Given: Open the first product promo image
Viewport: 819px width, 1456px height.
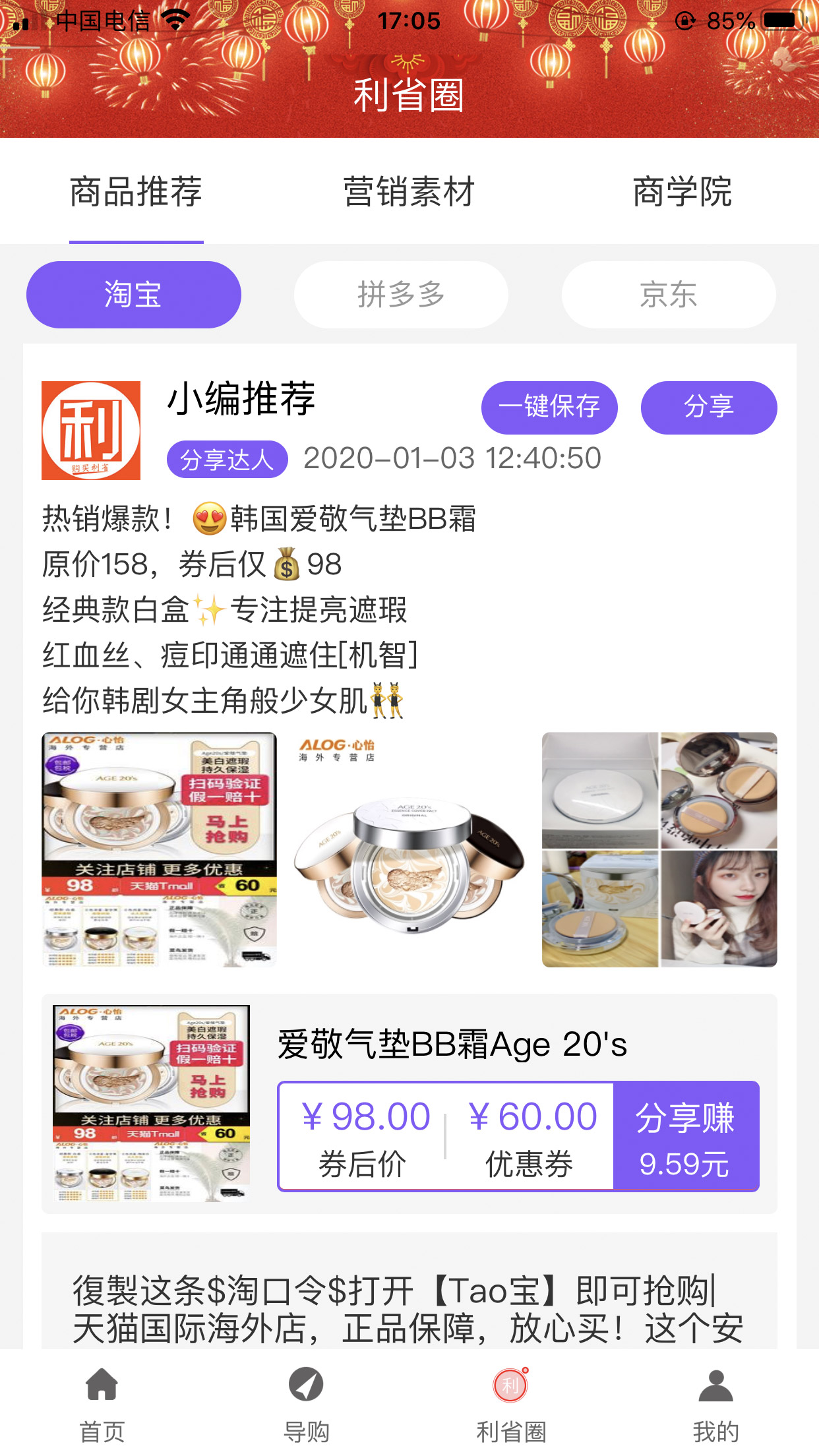Looking at the screenshot, I should (x=159, y=849).
